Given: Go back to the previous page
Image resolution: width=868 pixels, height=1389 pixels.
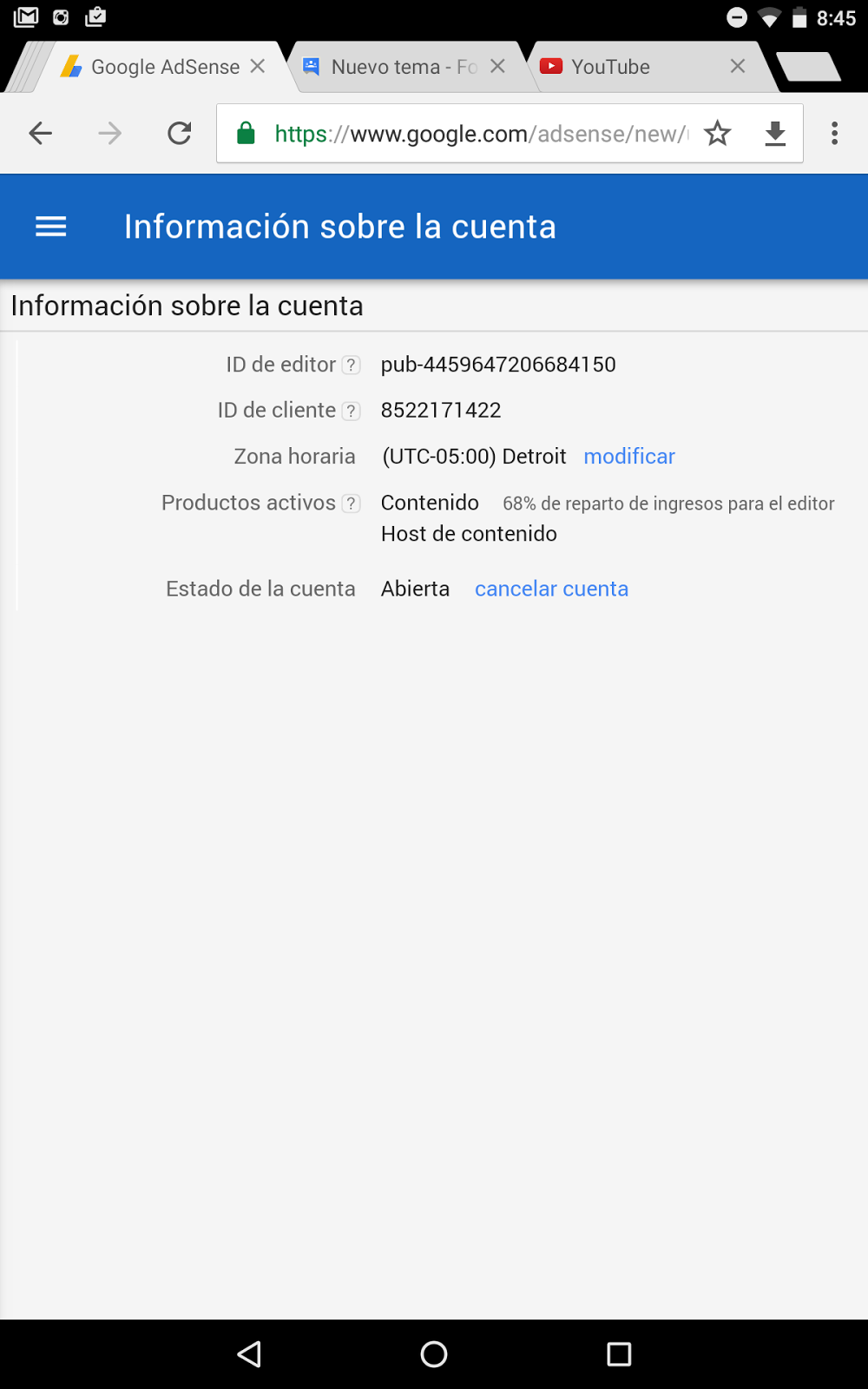Looking at the screenshot, I should point(41,133).
